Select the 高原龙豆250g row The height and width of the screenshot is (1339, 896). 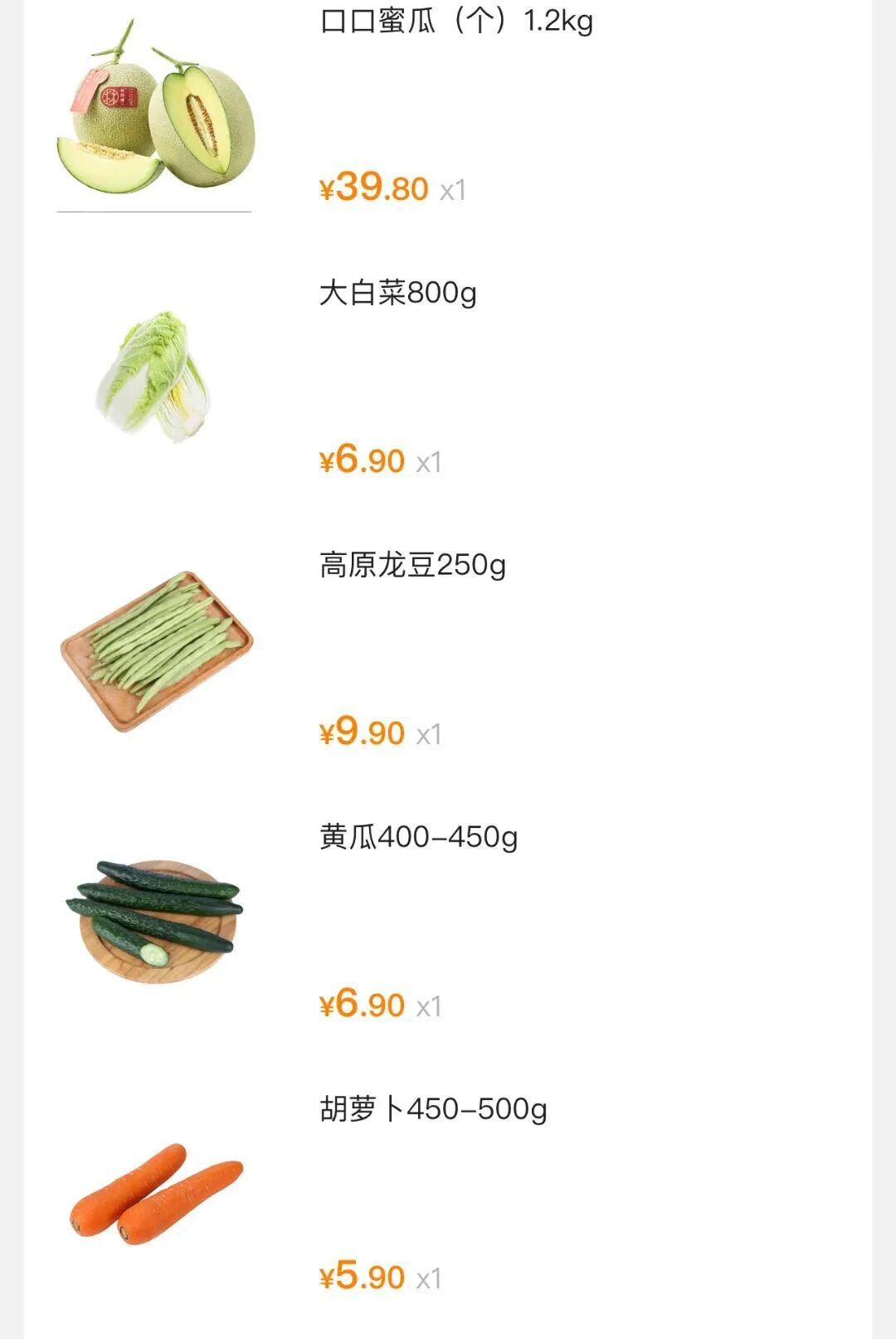[412, 565]
